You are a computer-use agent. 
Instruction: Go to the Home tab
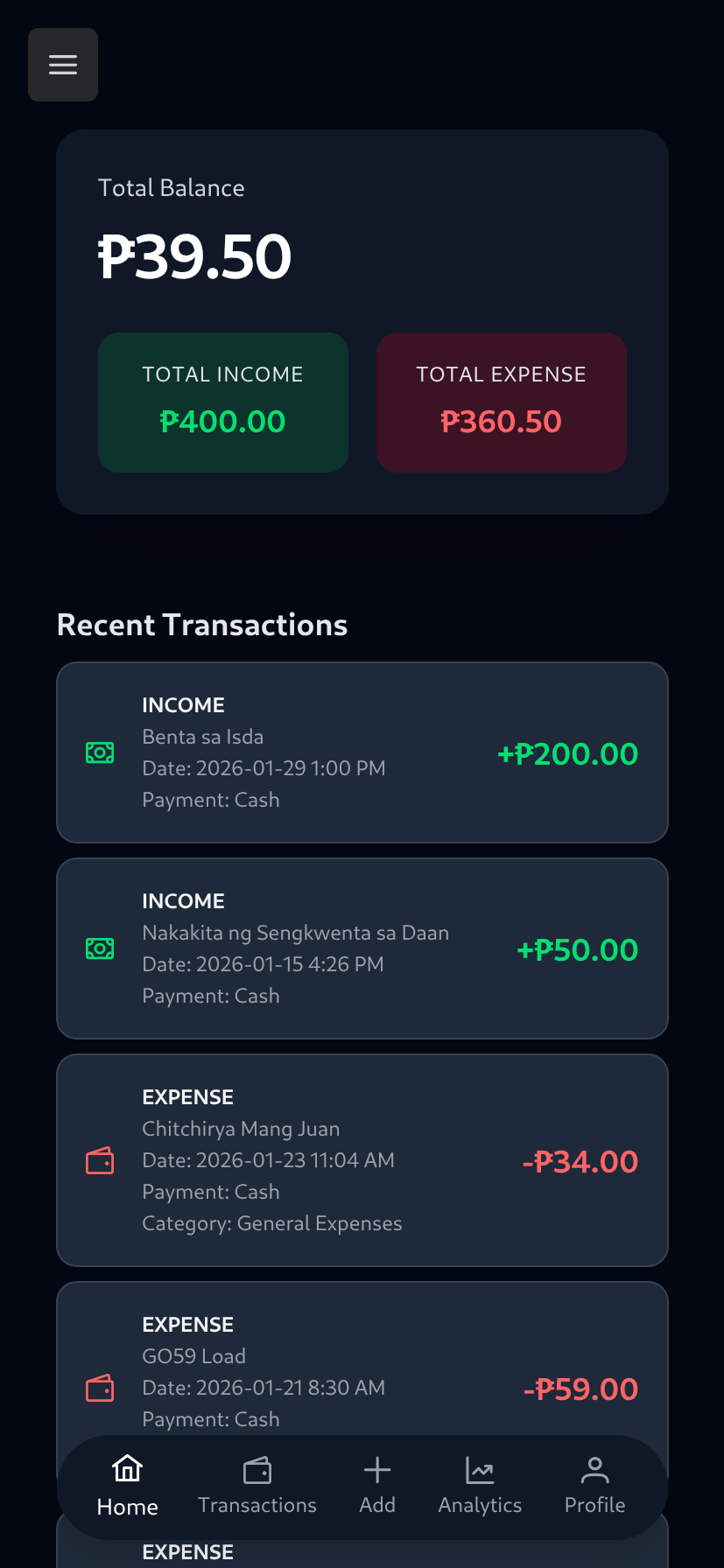click(128, 1486)
